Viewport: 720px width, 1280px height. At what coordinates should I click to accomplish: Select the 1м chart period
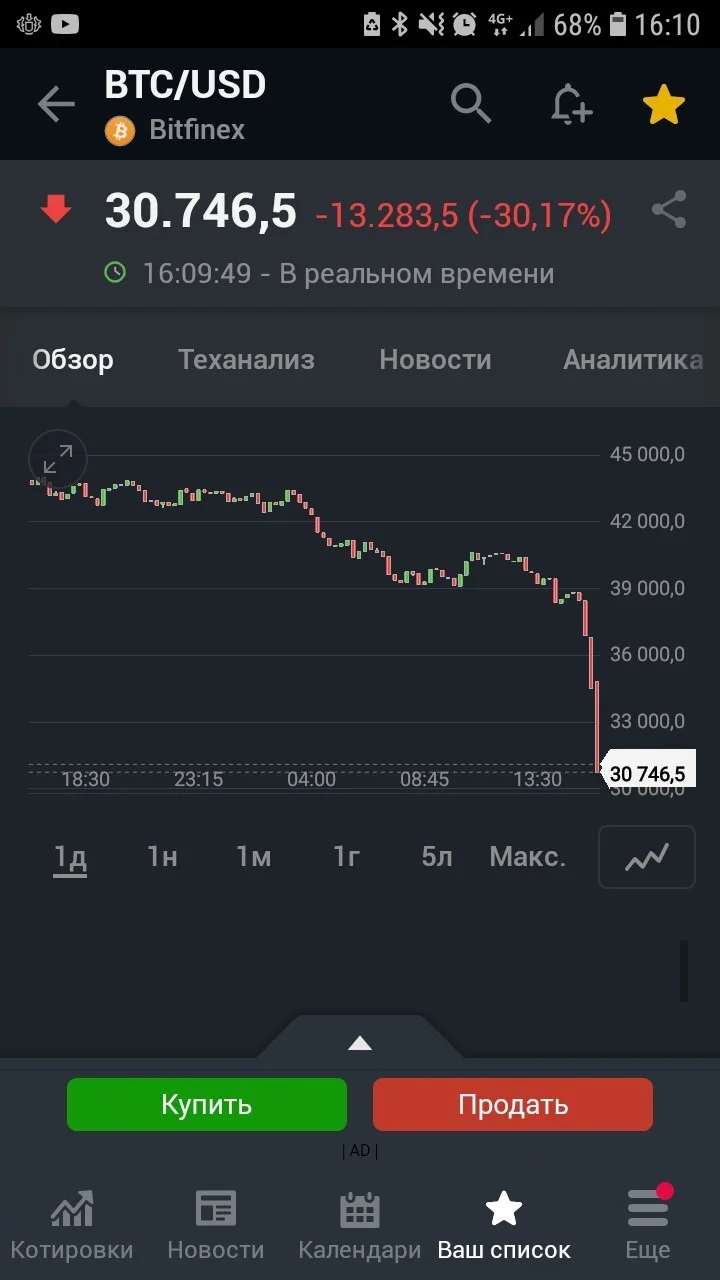(x=253, y=857)
